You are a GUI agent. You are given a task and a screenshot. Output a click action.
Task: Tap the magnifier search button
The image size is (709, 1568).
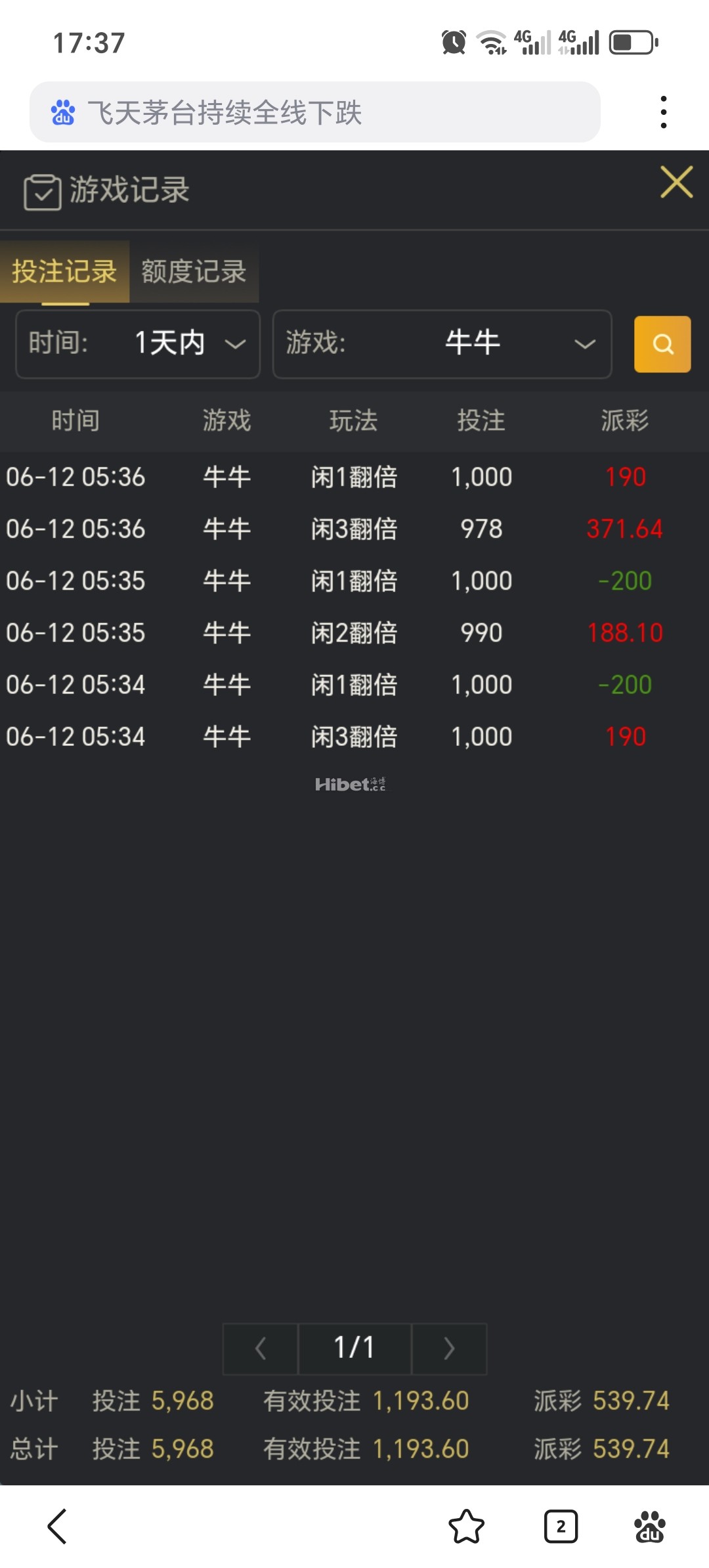(662, 343)
